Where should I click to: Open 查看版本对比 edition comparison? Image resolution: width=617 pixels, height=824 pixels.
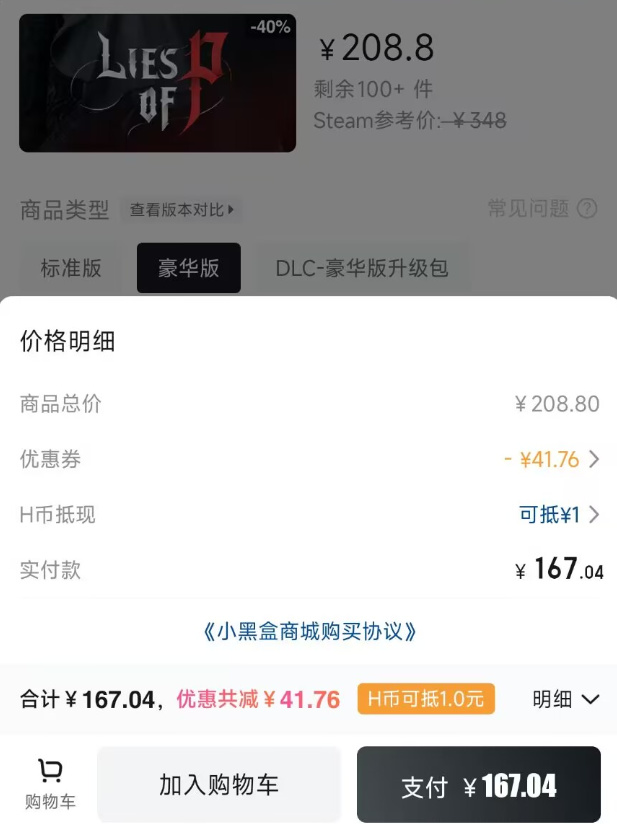182,210
